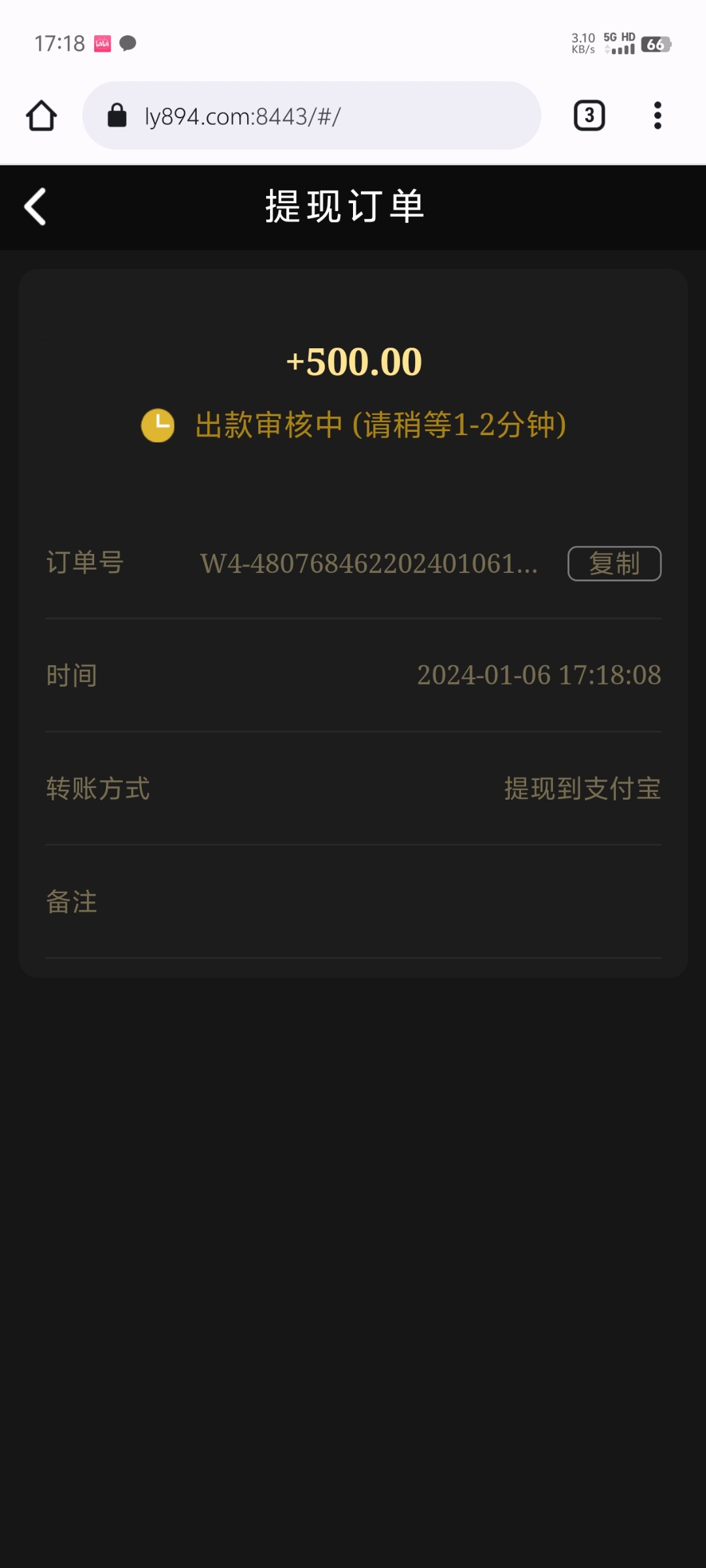Tap the pink app icon in the status bar

tap(101, 42)
